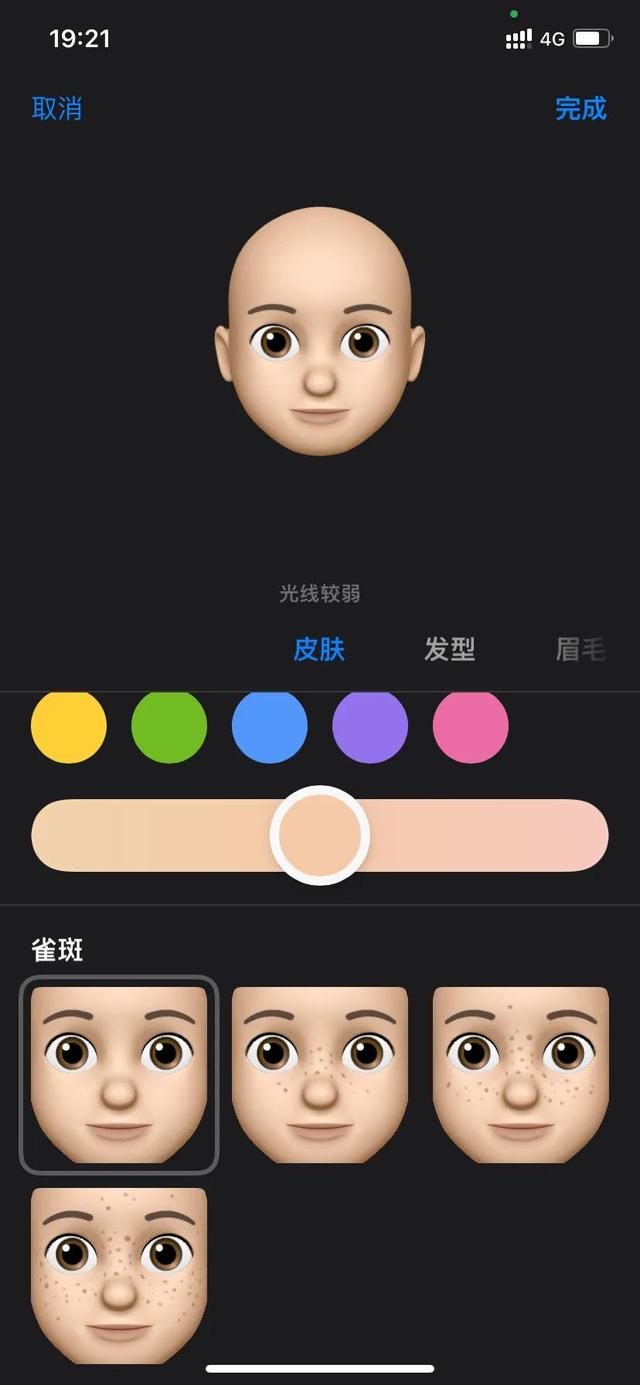Tap 取消 to cancel Memoji editing
Viewport: 640px width, 1385px height.
click(57, 108)
